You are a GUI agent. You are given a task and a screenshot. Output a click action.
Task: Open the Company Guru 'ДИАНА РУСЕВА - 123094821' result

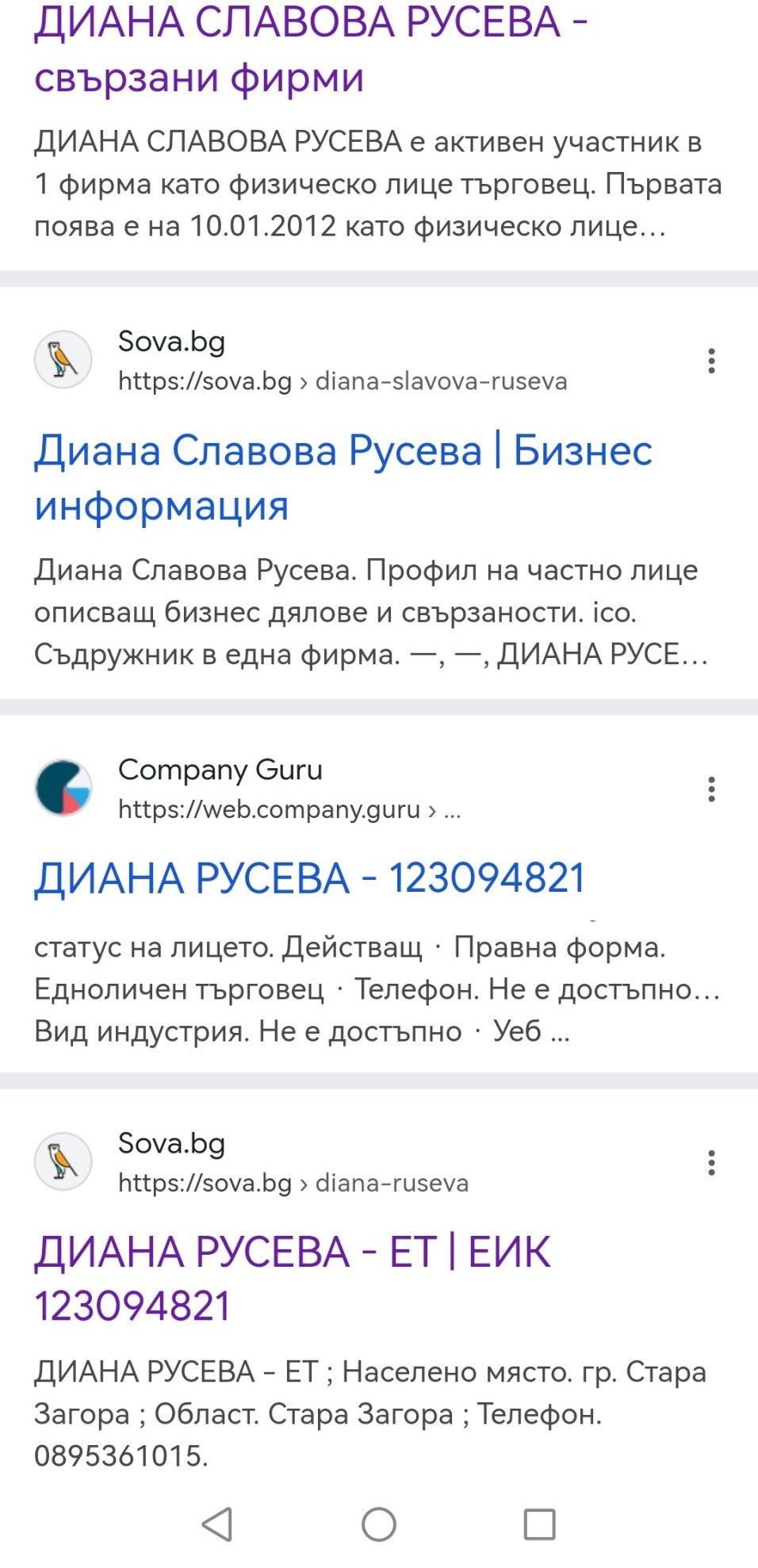point(309,878)
